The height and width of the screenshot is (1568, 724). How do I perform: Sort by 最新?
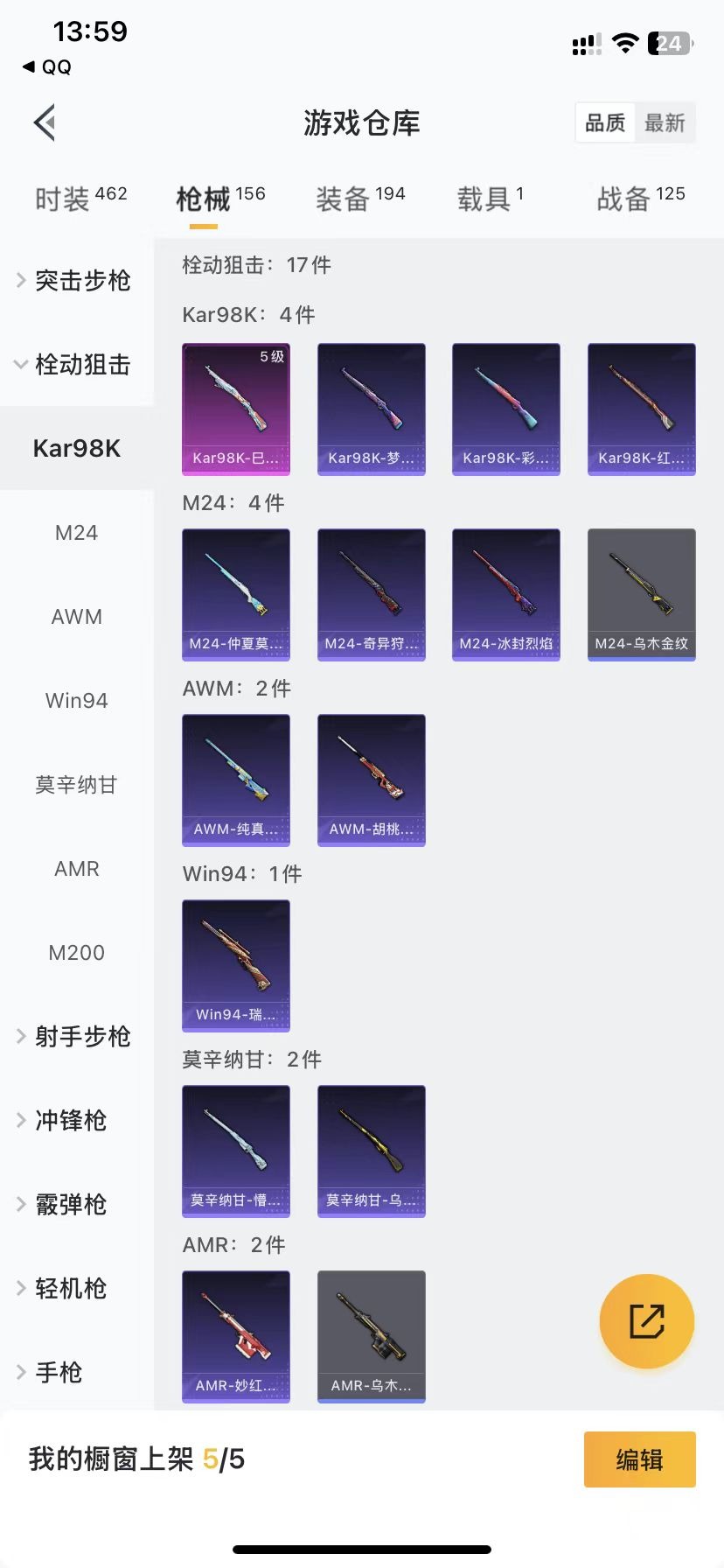[665, 122]
